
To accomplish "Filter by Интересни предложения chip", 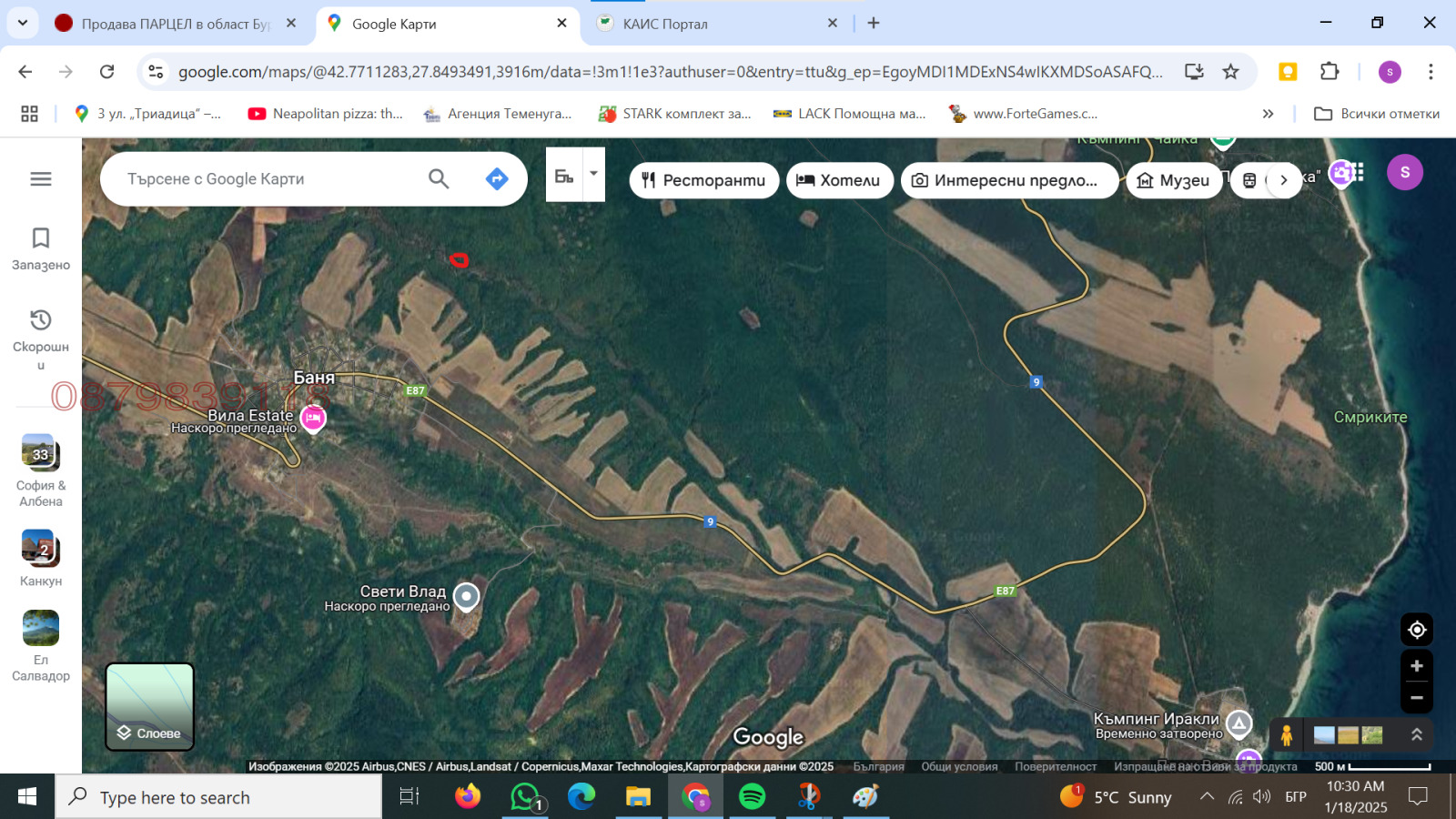I will click(x=1008, y=180).
